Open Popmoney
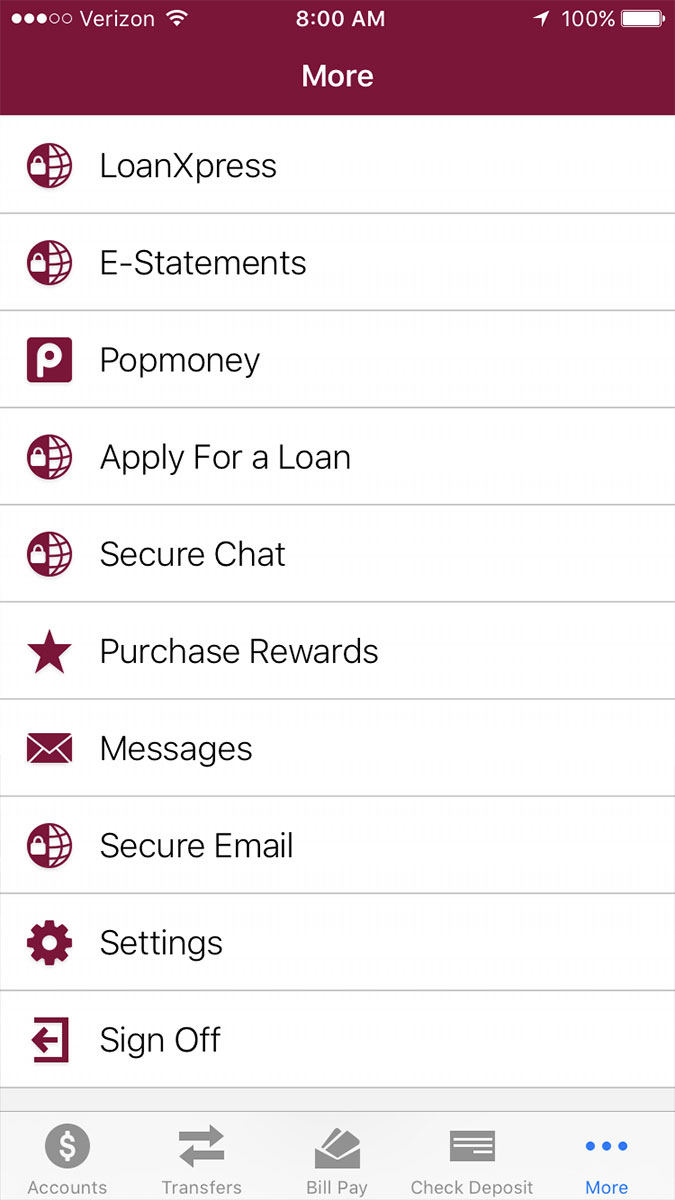Image resolution: width=675 pixels, height=1200 pixels. 337,359
